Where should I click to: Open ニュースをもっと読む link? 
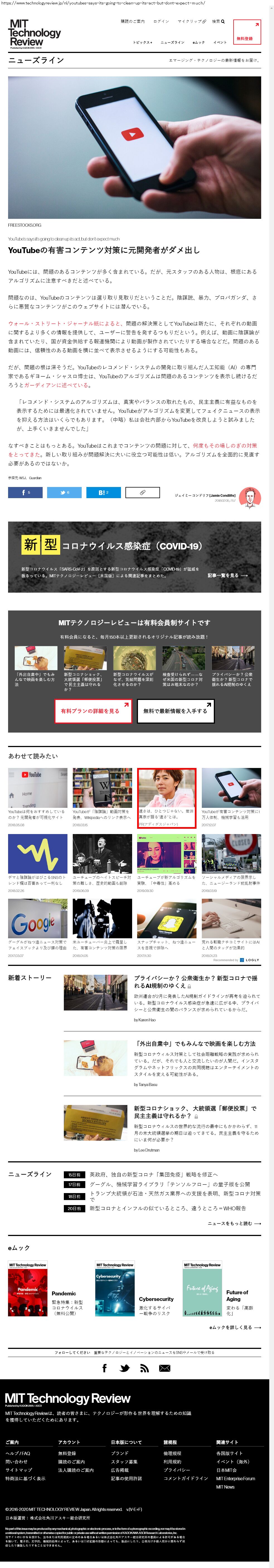click(234, 1223)
